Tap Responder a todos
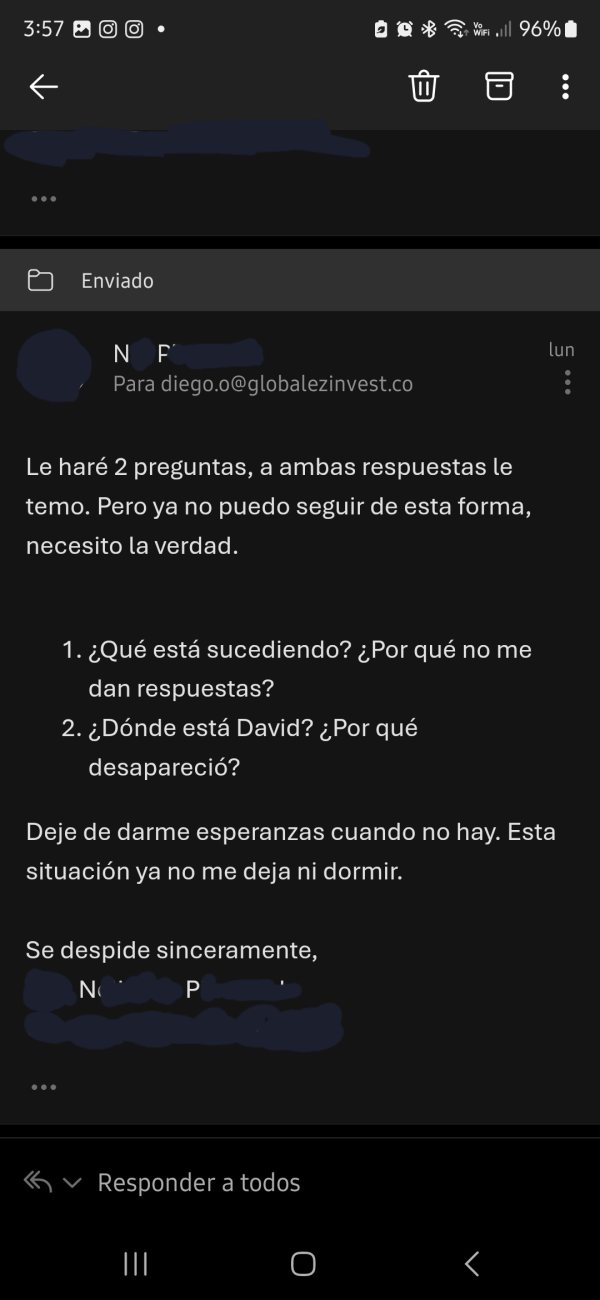This screenshot has width=600, height=1300. pyautogui.click(x=199, y=1182)
